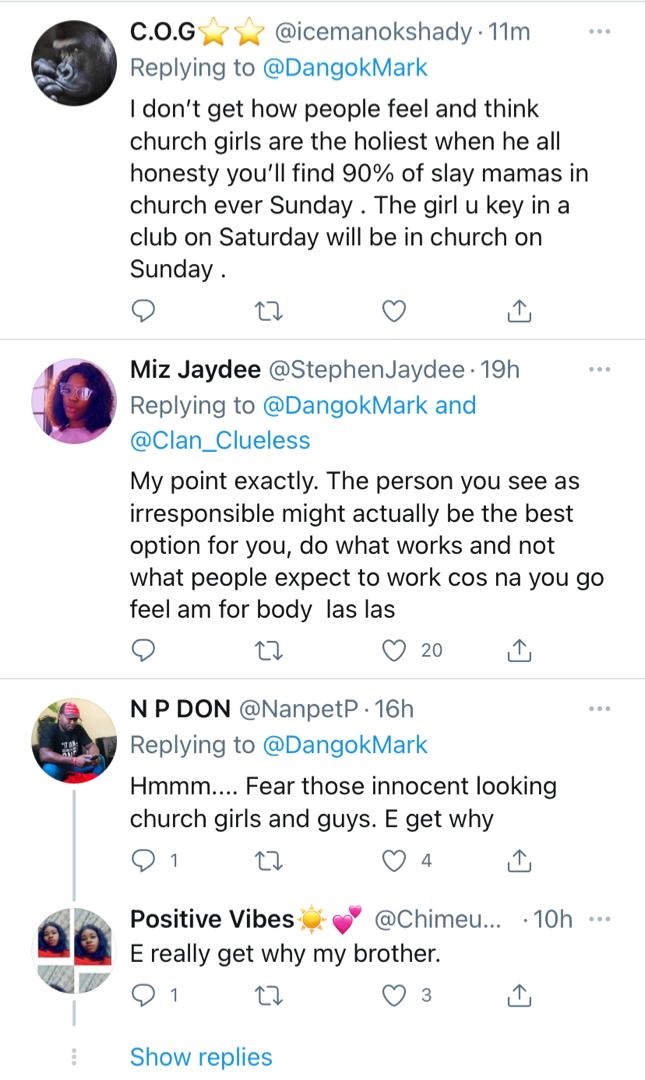The width and height of the screenshot is (645, 1080).
Task: Reply to N P DON's tweet
Action: click(144, 860)
